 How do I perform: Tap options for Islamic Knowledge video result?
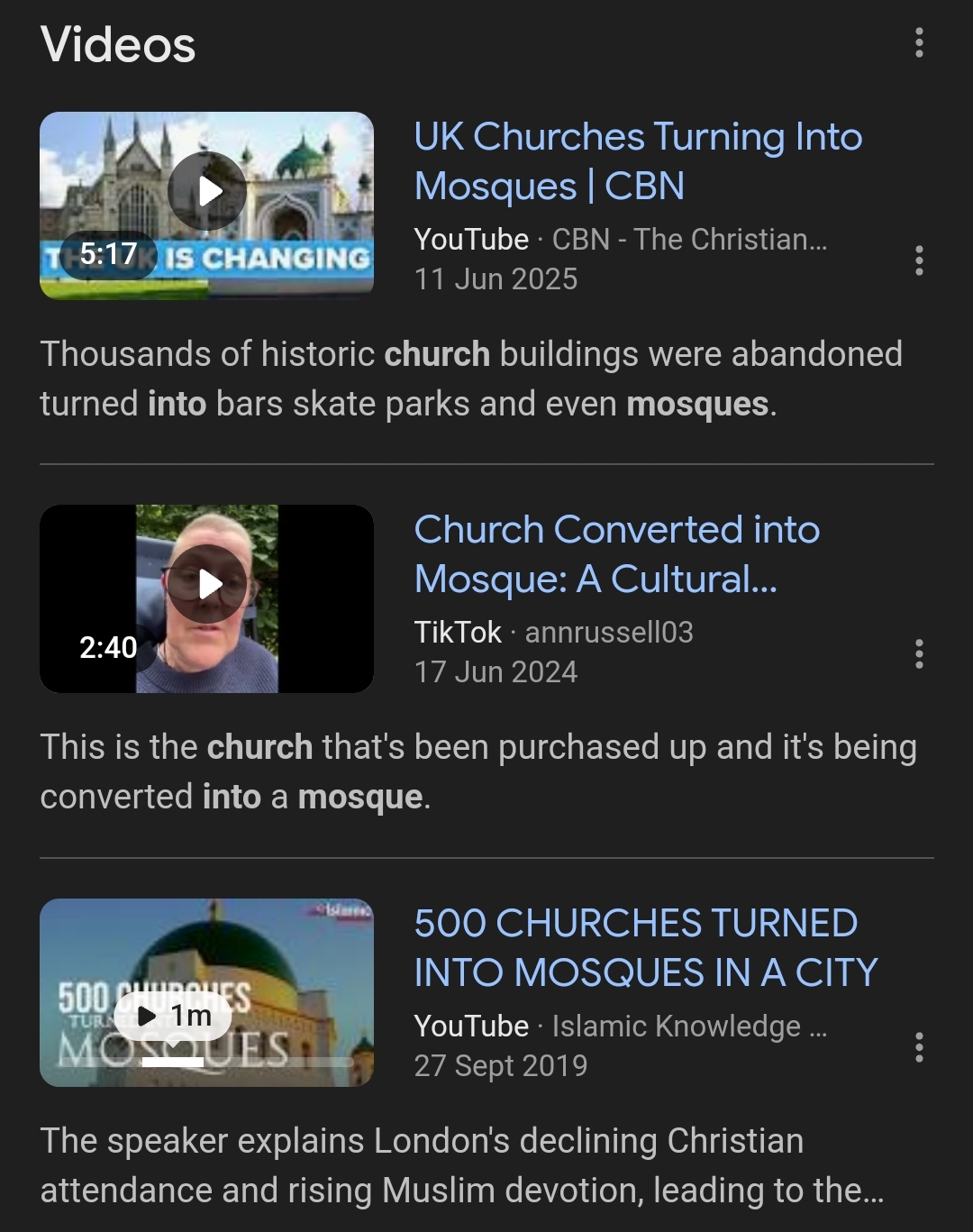point(918,1047)
